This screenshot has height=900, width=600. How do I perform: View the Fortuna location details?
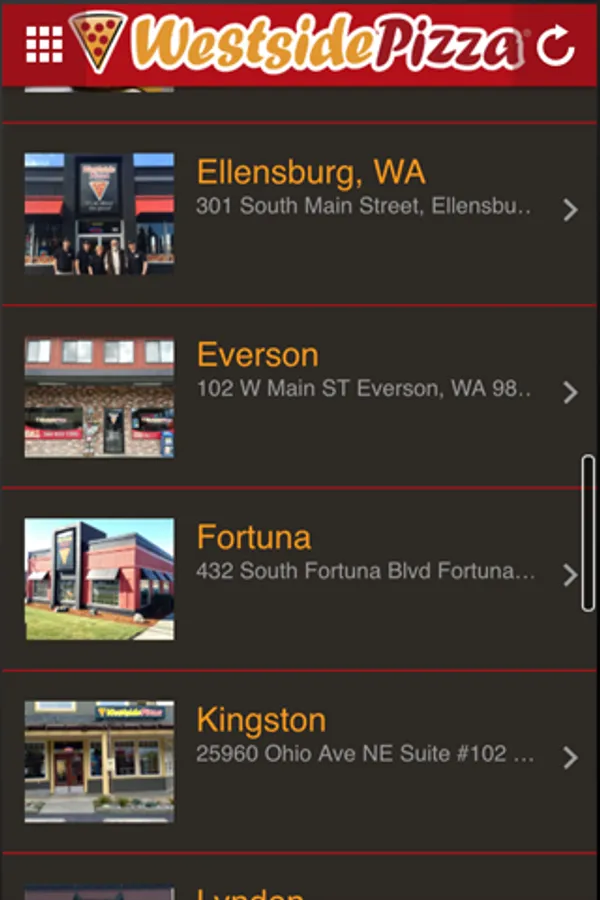(300, 579)
